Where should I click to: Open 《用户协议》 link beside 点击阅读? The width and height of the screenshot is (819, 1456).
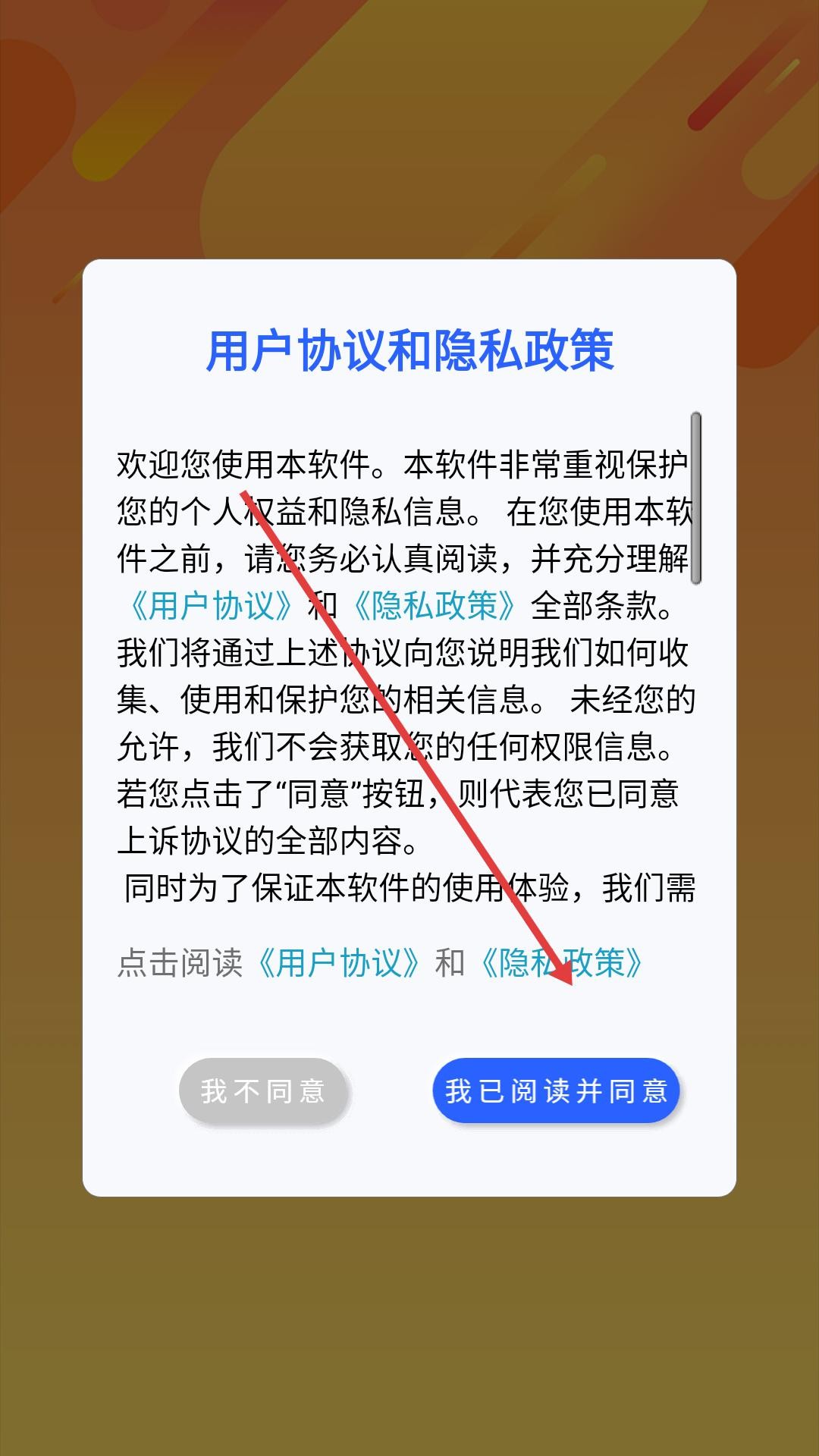pyautogui.click(x=338, y=963)
